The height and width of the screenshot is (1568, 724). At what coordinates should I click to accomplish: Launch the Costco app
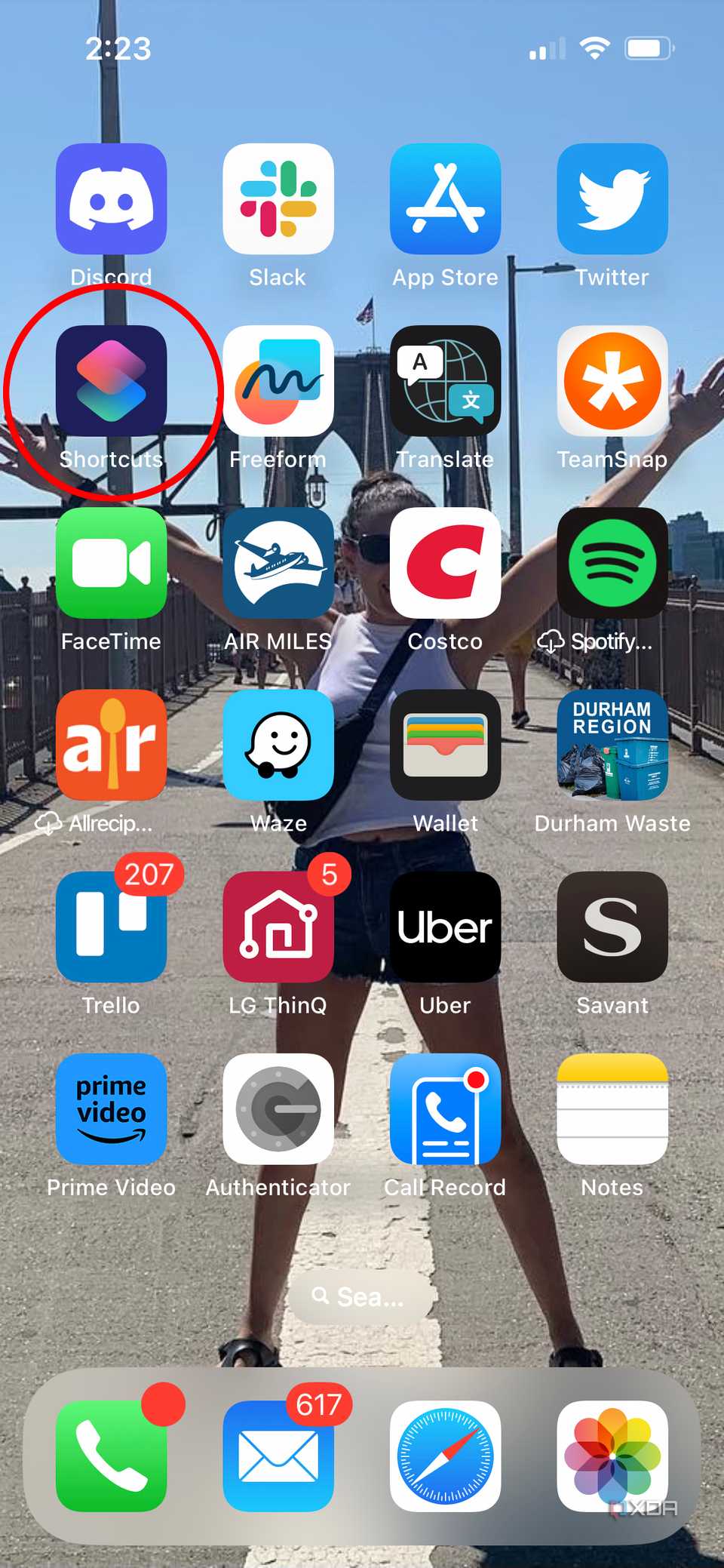445,564
